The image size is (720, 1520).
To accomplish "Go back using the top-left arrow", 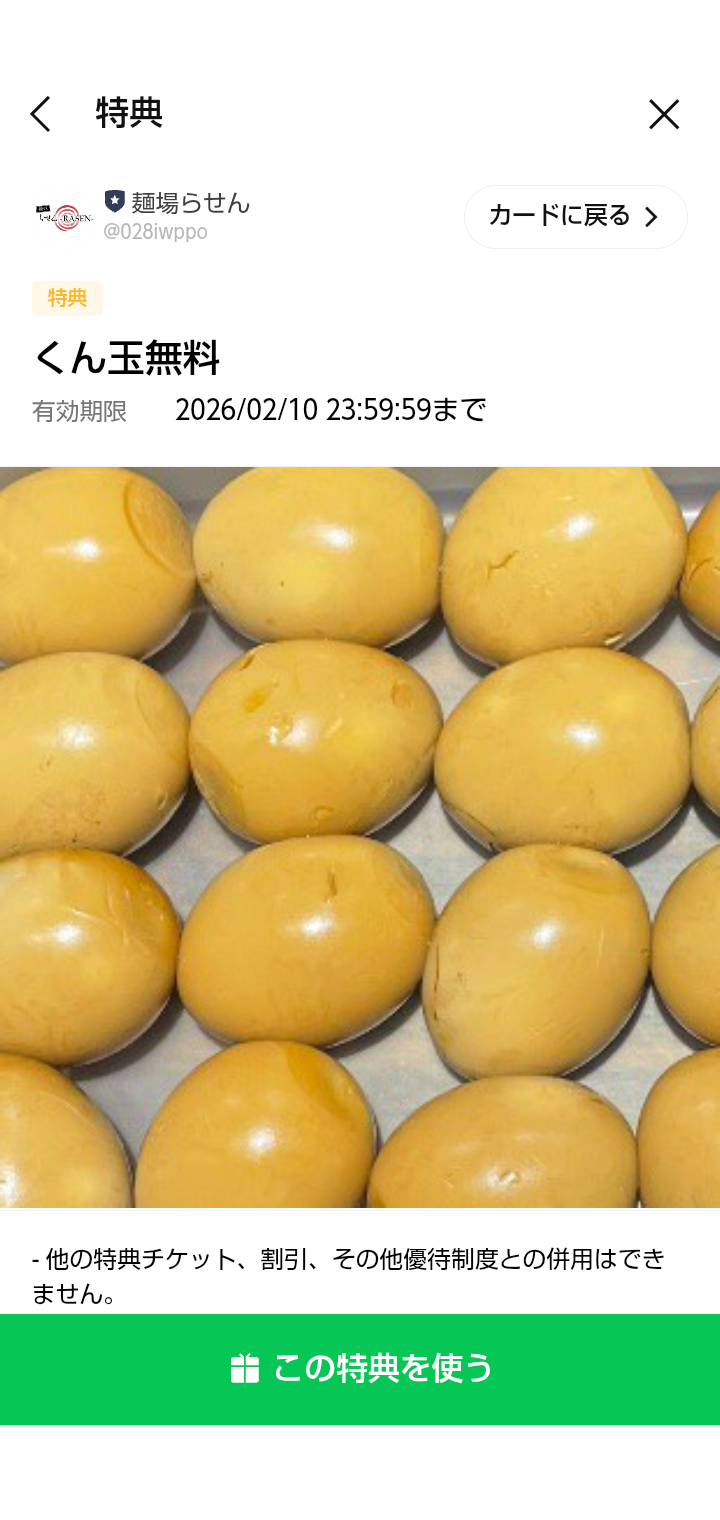I will pos(40,114).
